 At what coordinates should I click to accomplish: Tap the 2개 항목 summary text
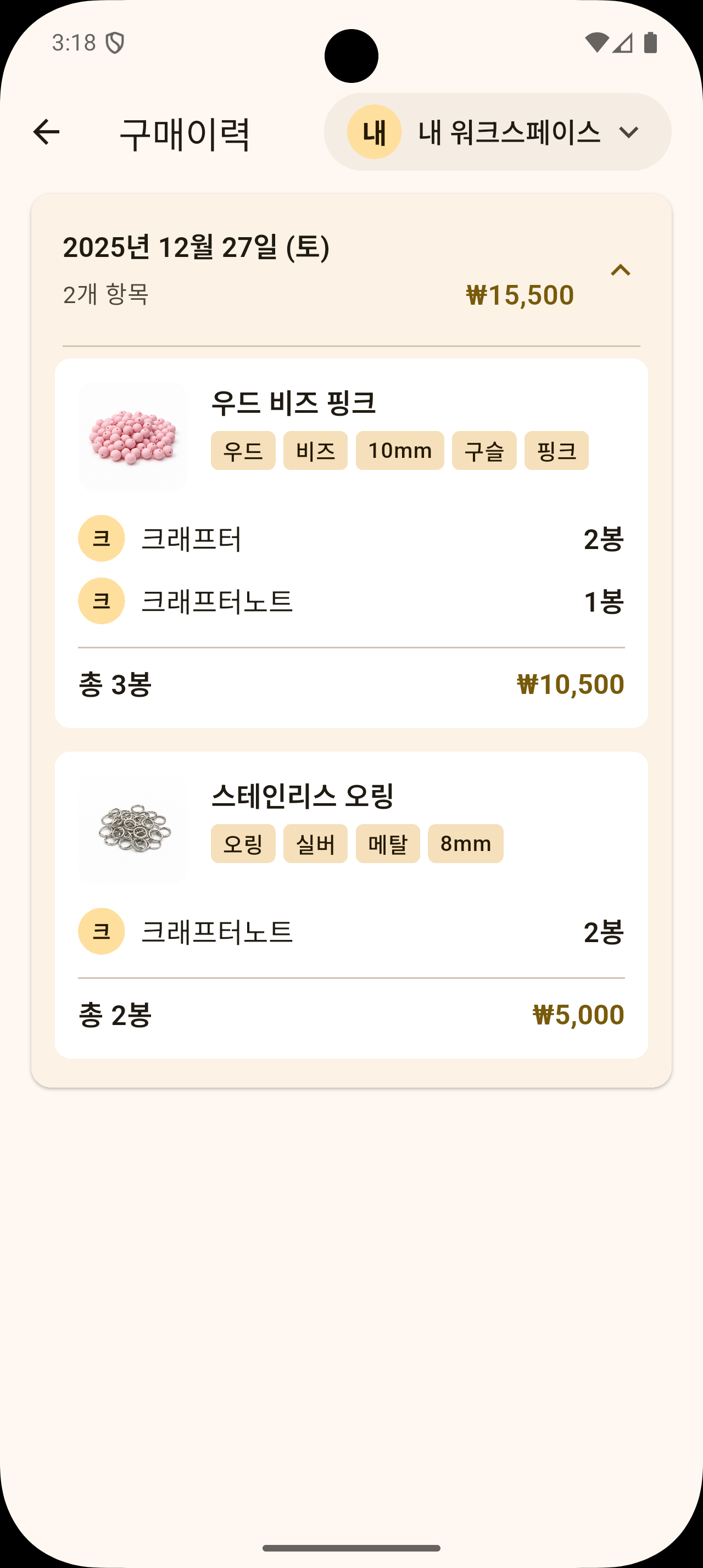point(108,295)
